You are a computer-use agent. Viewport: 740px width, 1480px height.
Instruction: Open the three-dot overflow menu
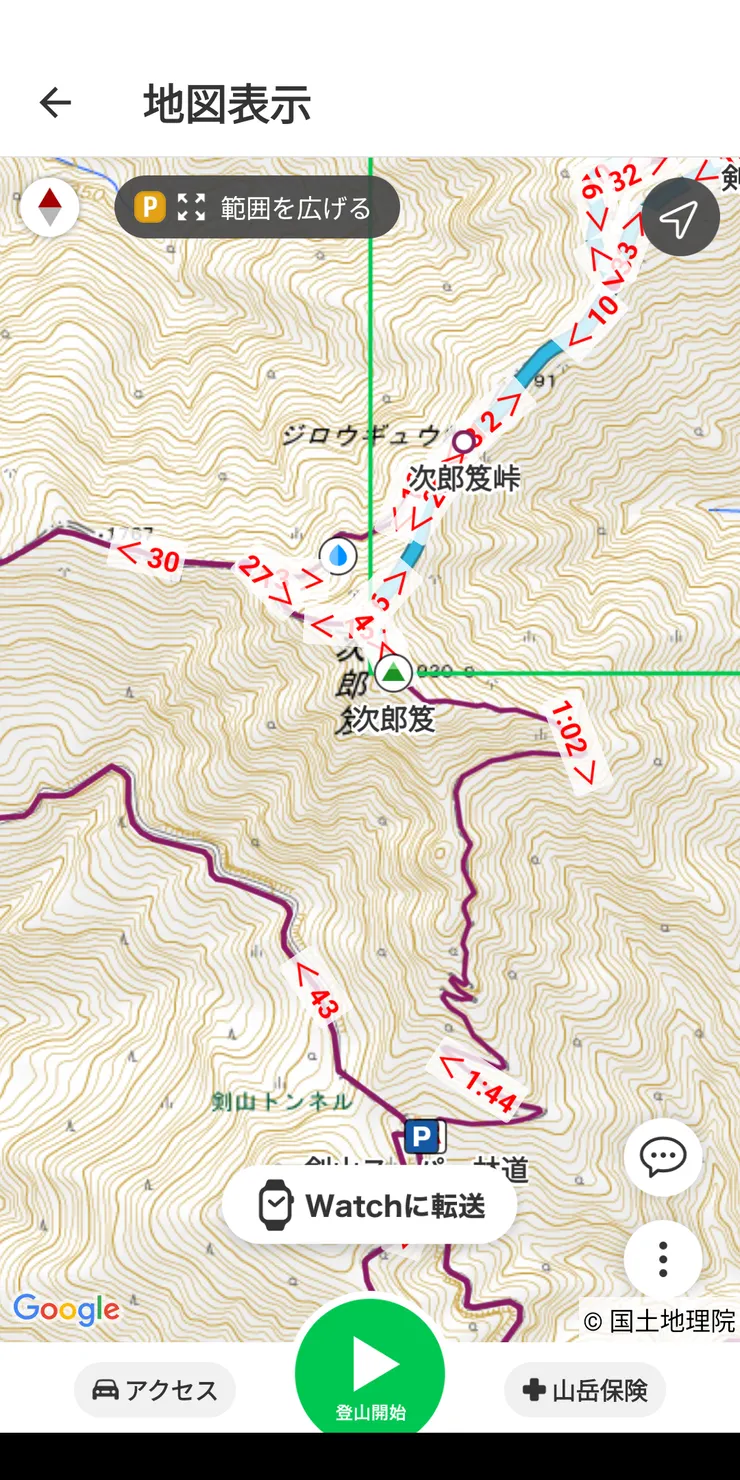tap(662, 1259)
